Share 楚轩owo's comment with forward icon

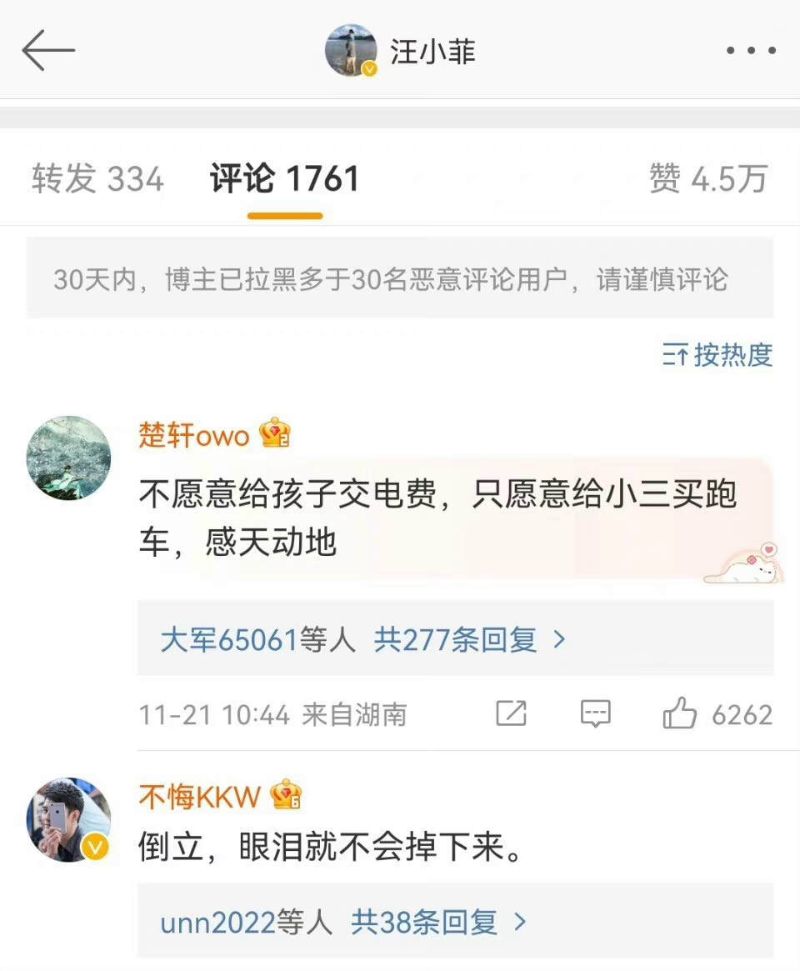pyautogui.click(x=511, y=714)
